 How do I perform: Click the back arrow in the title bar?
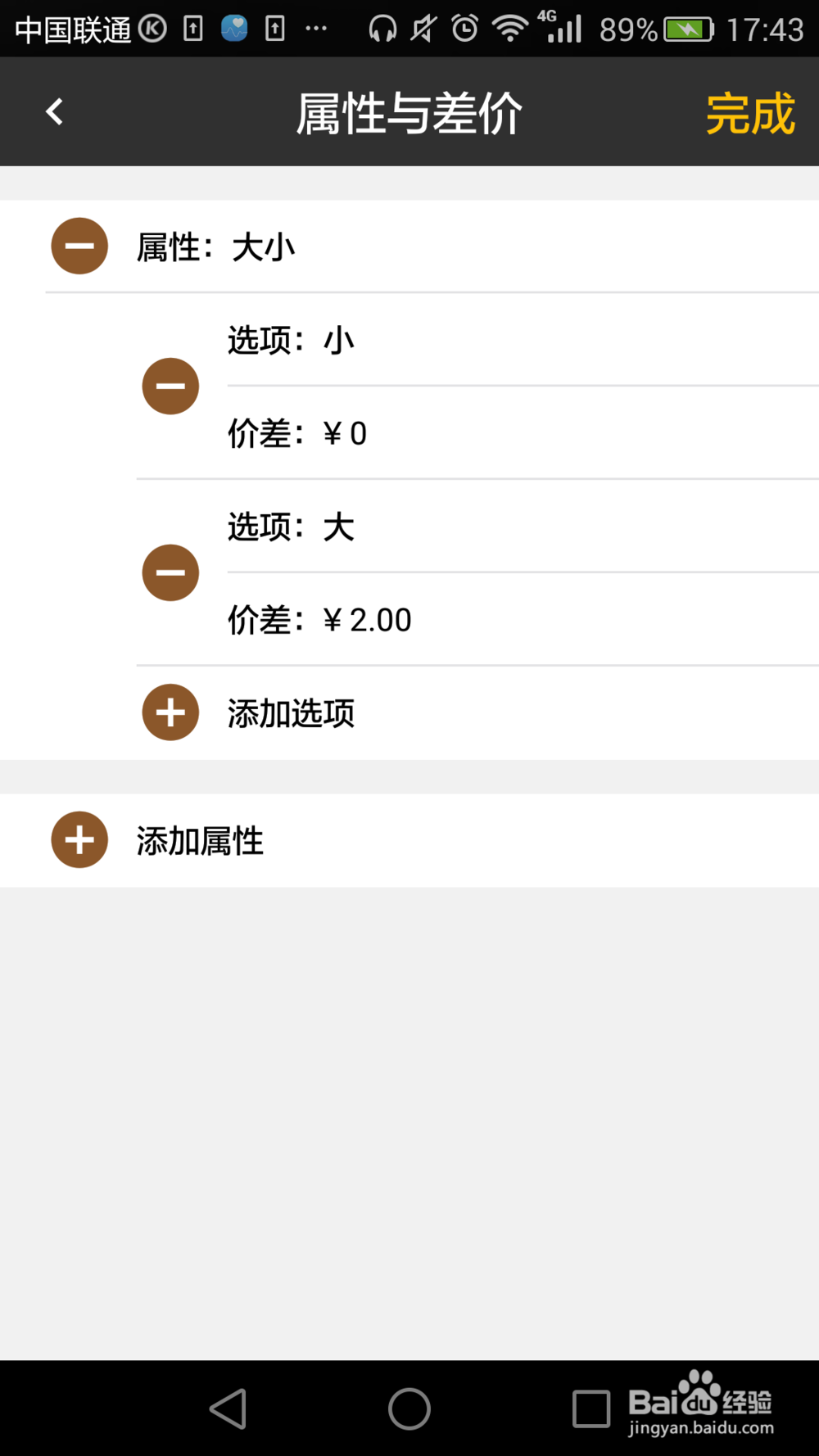coord(54,111)
